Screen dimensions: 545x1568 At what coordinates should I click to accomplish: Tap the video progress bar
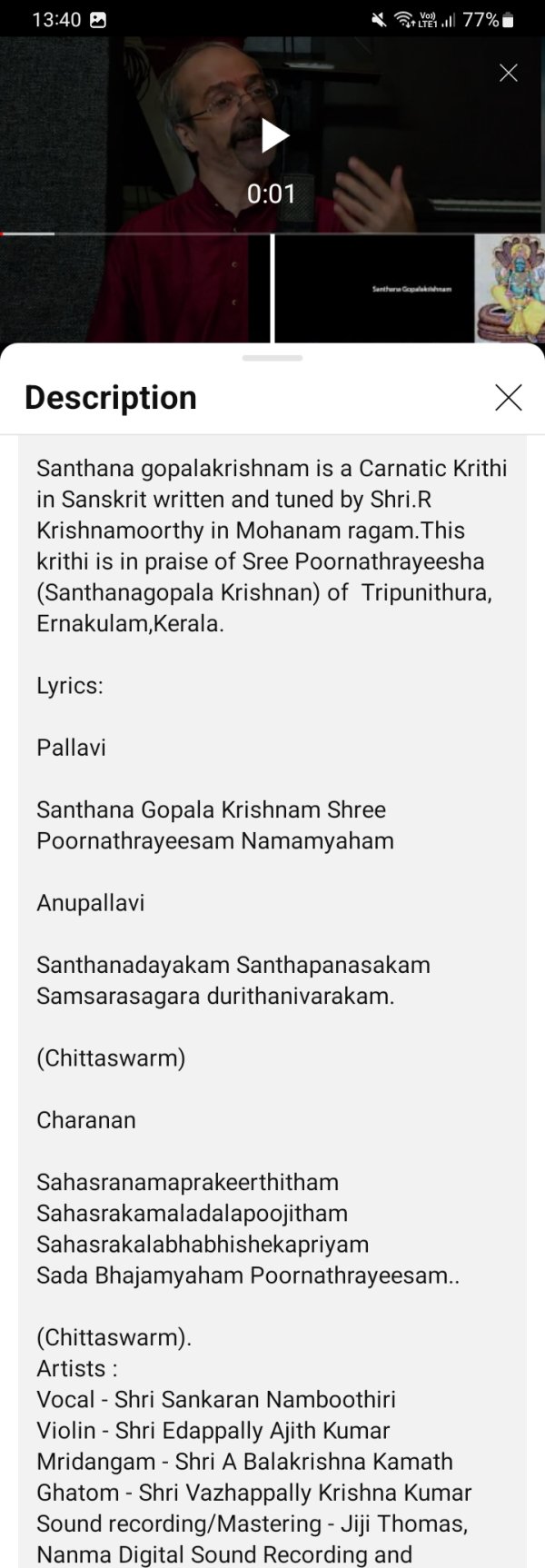click(272, 233)
